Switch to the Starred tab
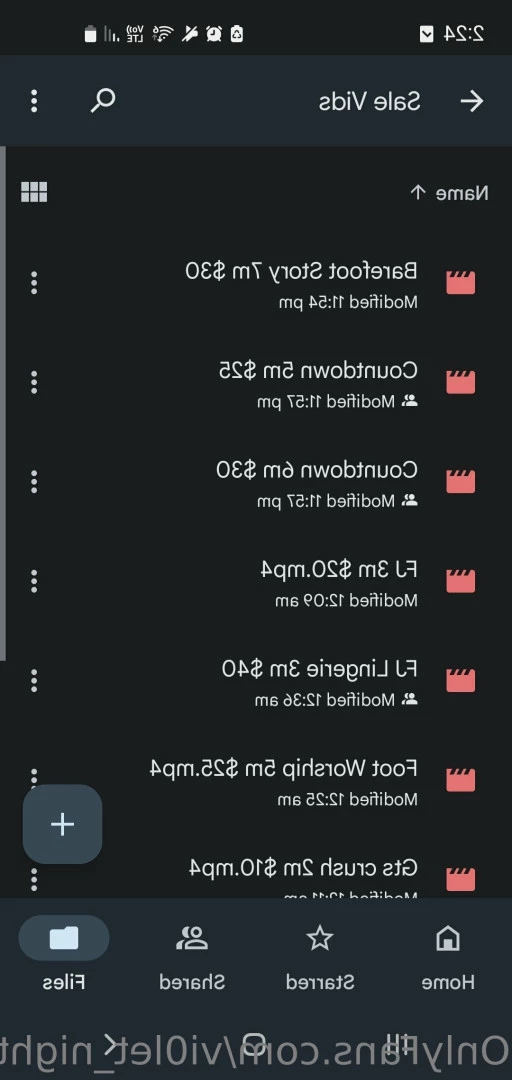 click(320, 954)
